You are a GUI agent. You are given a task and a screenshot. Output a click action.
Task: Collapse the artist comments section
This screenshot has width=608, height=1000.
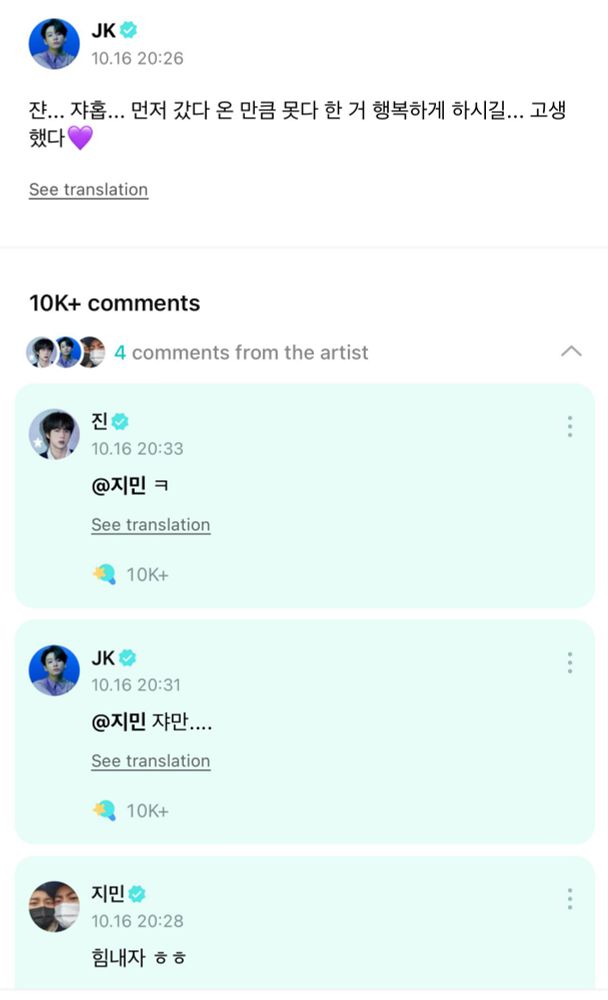[571, 352]
